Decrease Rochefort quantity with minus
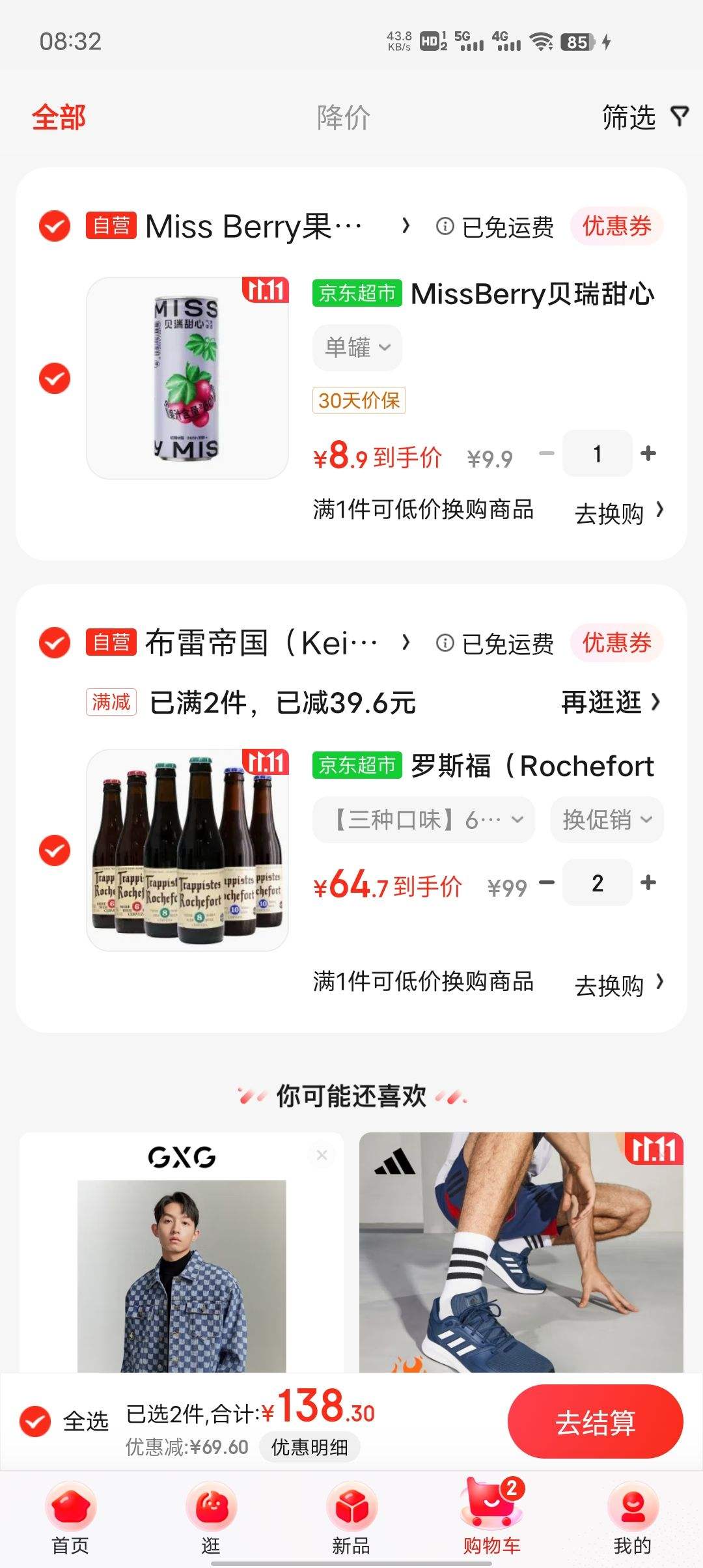Viewport: 703px width, 1568px height. click(547, 883)
